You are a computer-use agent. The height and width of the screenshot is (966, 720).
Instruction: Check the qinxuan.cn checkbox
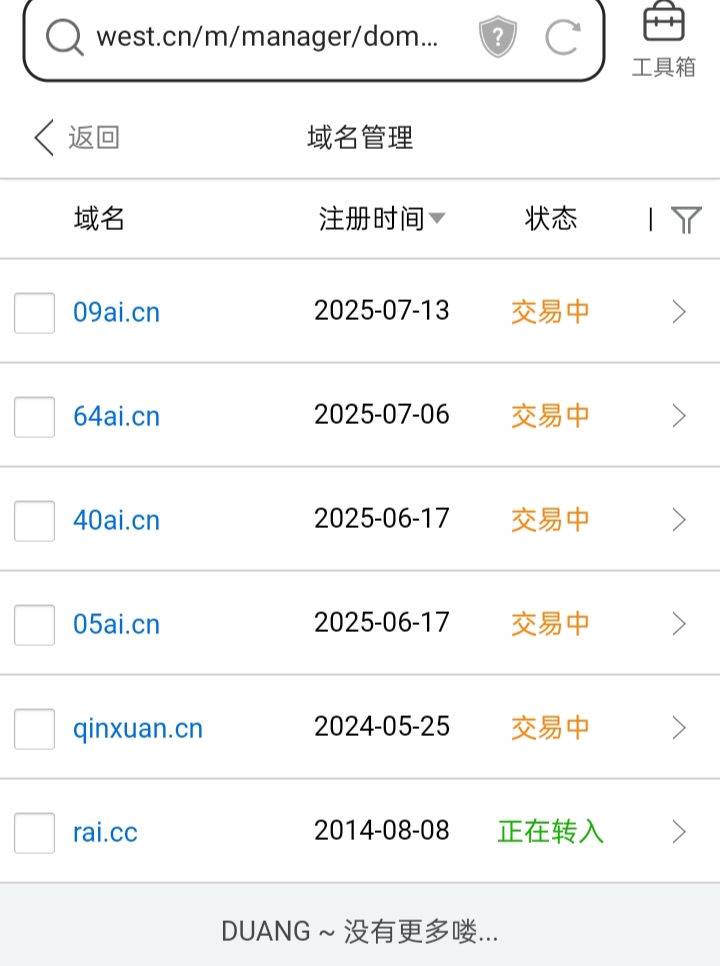coord(35,728)
